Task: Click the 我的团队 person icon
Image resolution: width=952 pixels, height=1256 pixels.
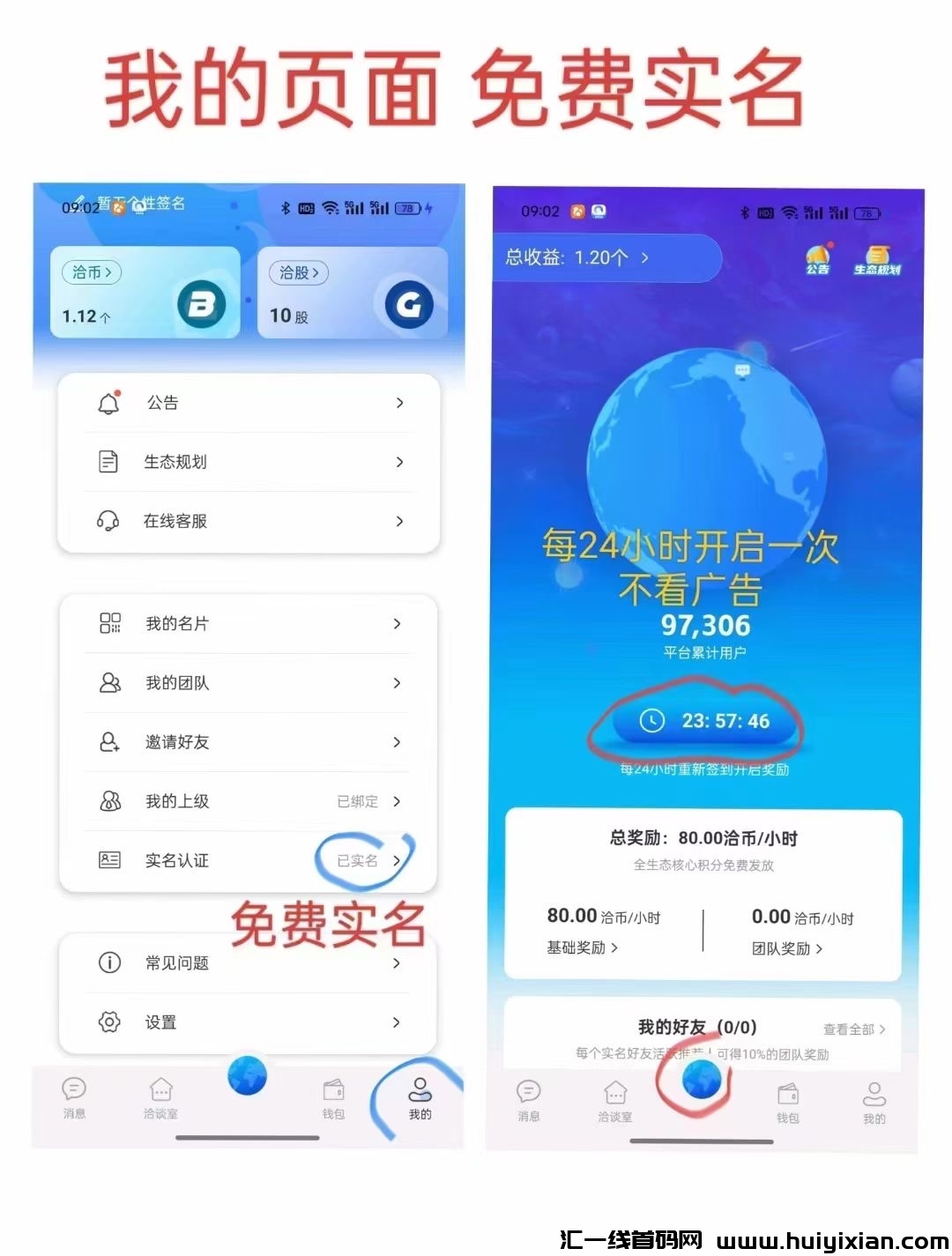Action: pos(108,683)
